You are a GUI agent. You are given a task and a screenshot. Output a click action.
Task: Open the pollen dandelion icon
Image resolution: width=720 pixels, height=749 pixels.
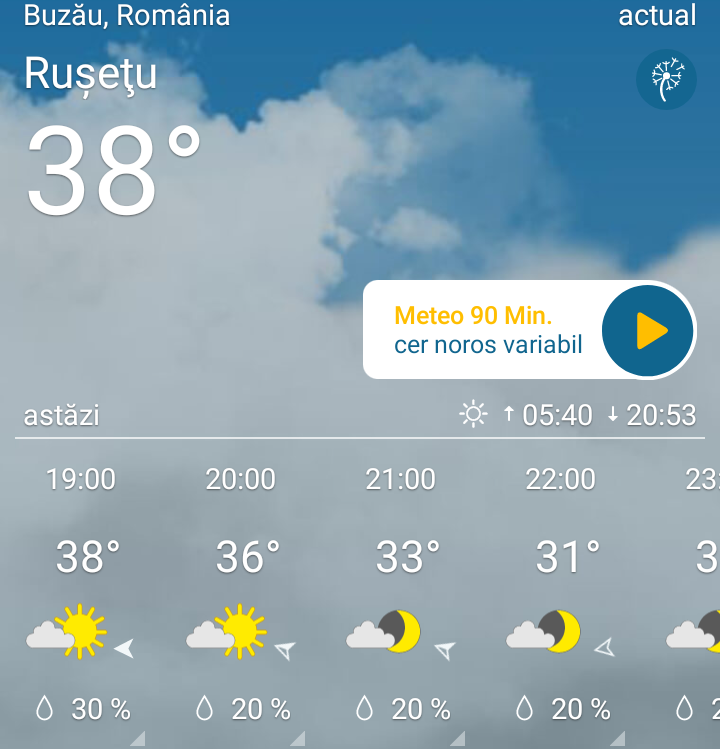coord(666,79)
